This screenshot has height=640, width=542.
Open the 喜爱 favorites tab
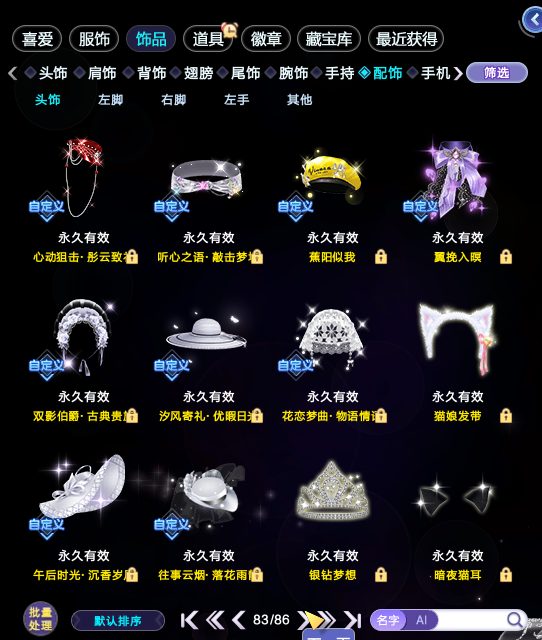(x=37, y=39)
